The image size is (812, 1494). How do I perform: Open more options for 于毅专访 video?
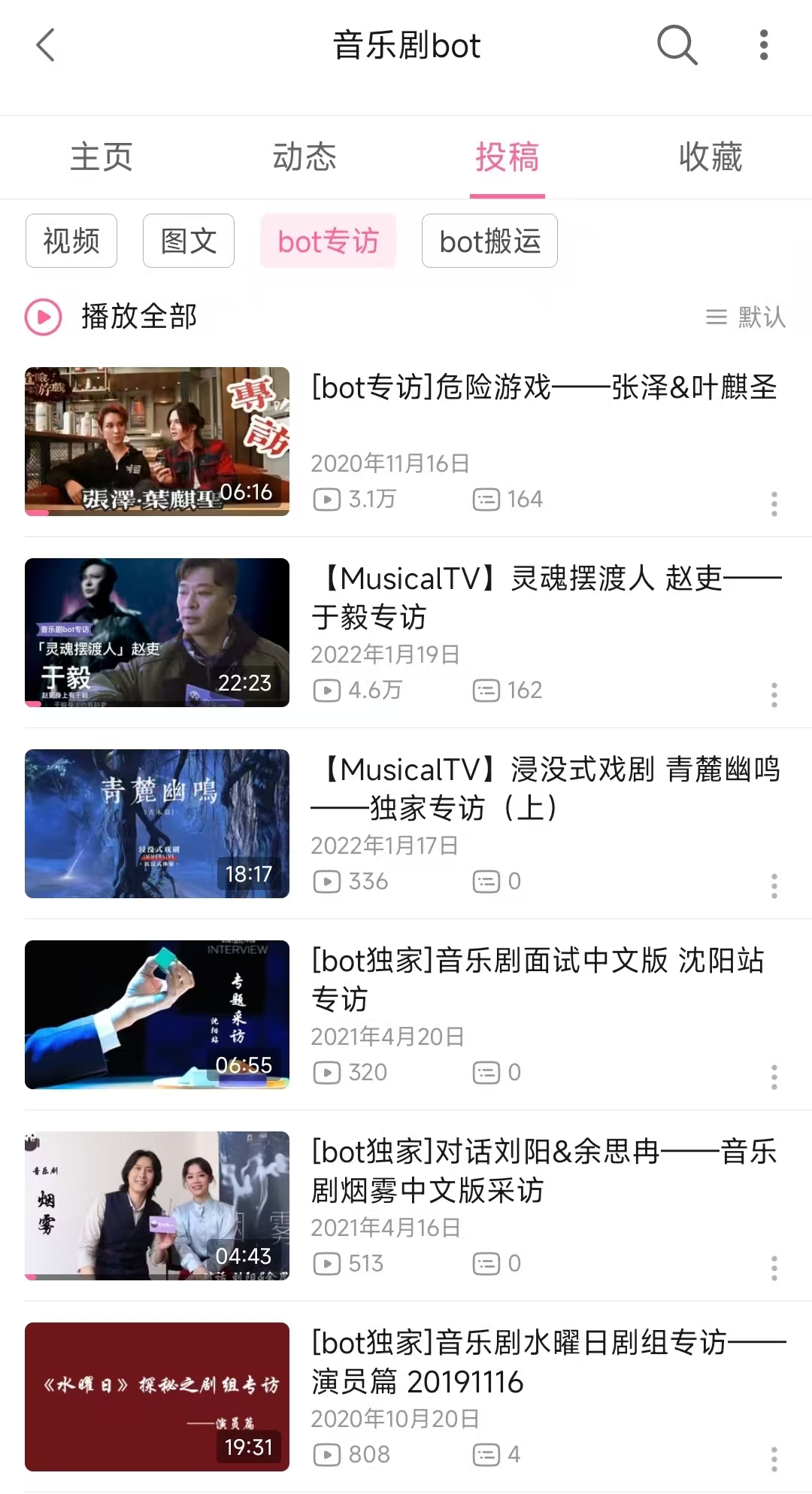tap(774, 694)
